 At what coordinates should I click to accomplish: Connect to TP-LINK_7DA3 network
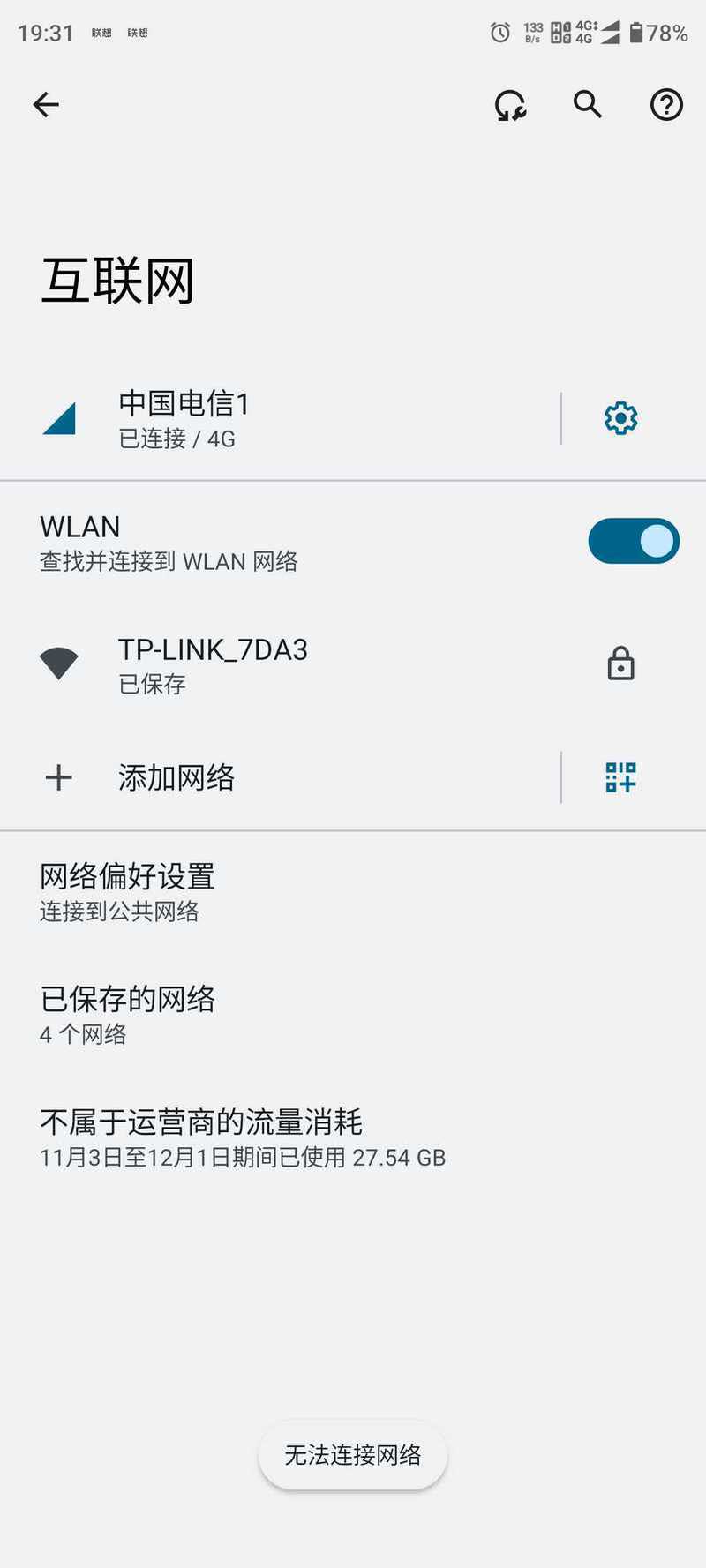click(x=353, y=664)
